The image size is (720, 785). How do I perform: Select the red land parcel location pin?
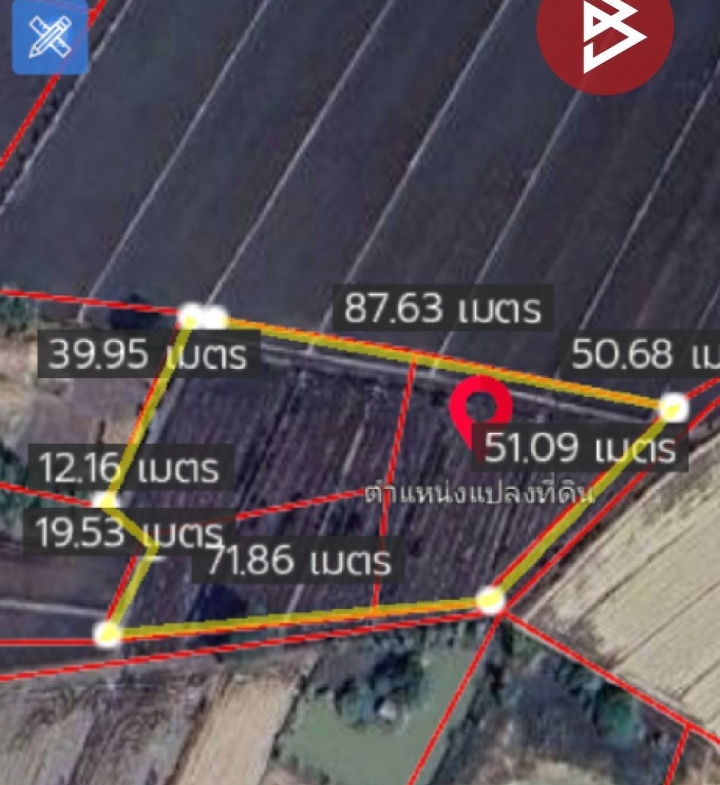[481, 410]
